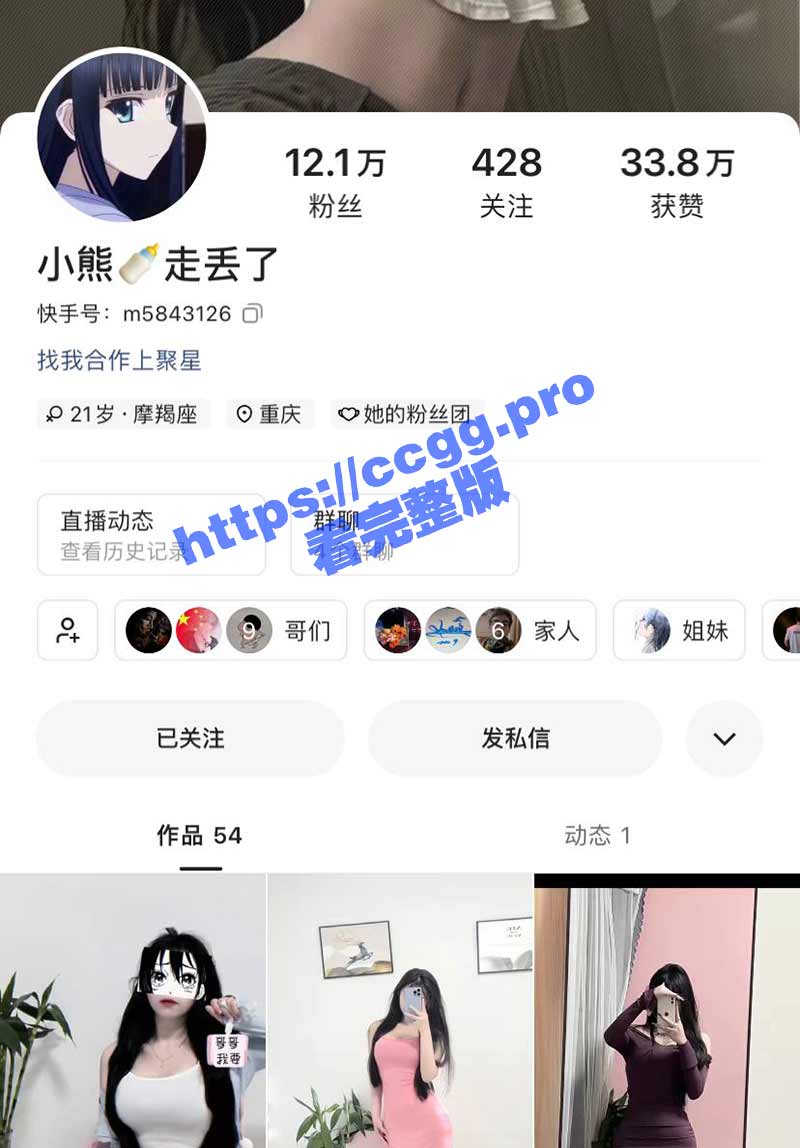
Task: Tap the add-friend person icon
Action: (x=68, y=631)
